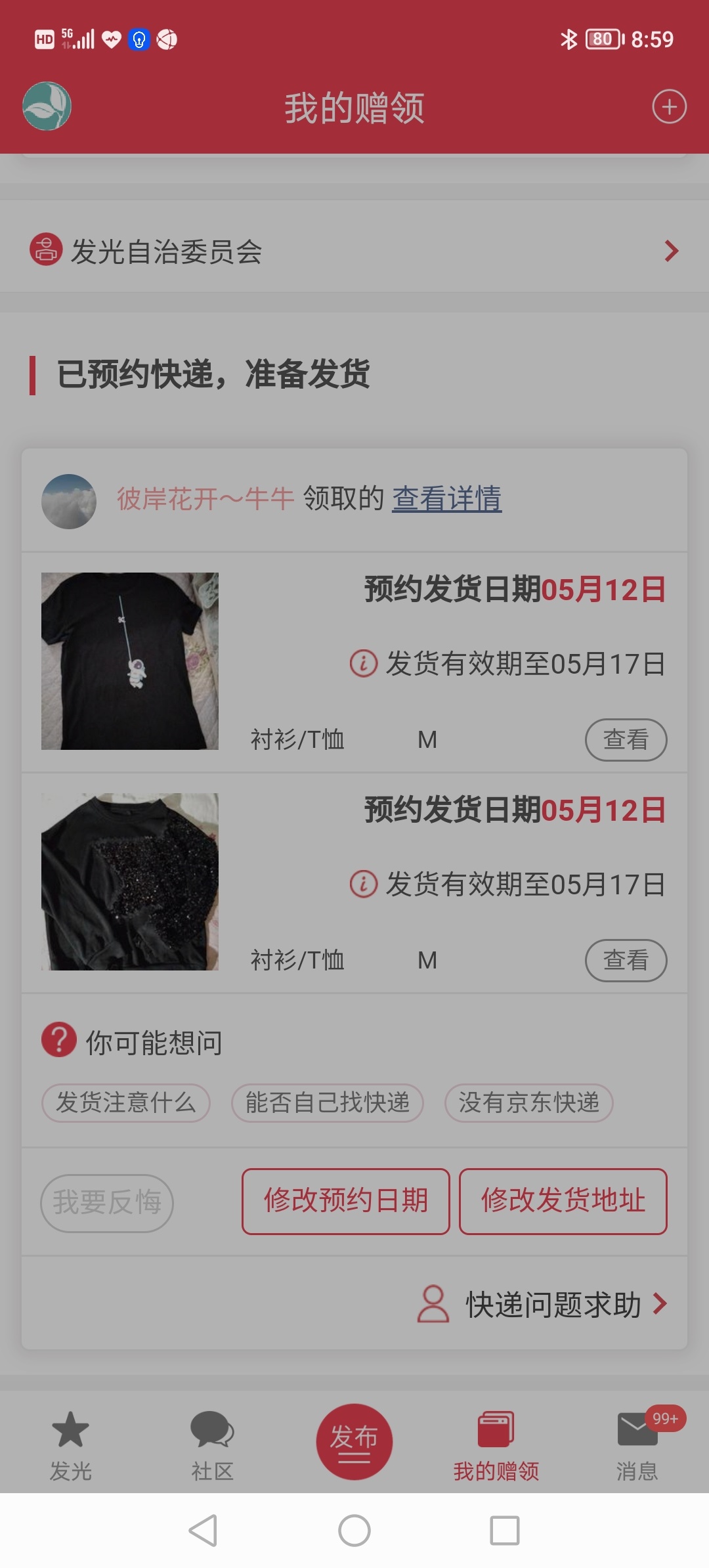Open the sequin sweater photo
709x1568 pixels.
130,882
